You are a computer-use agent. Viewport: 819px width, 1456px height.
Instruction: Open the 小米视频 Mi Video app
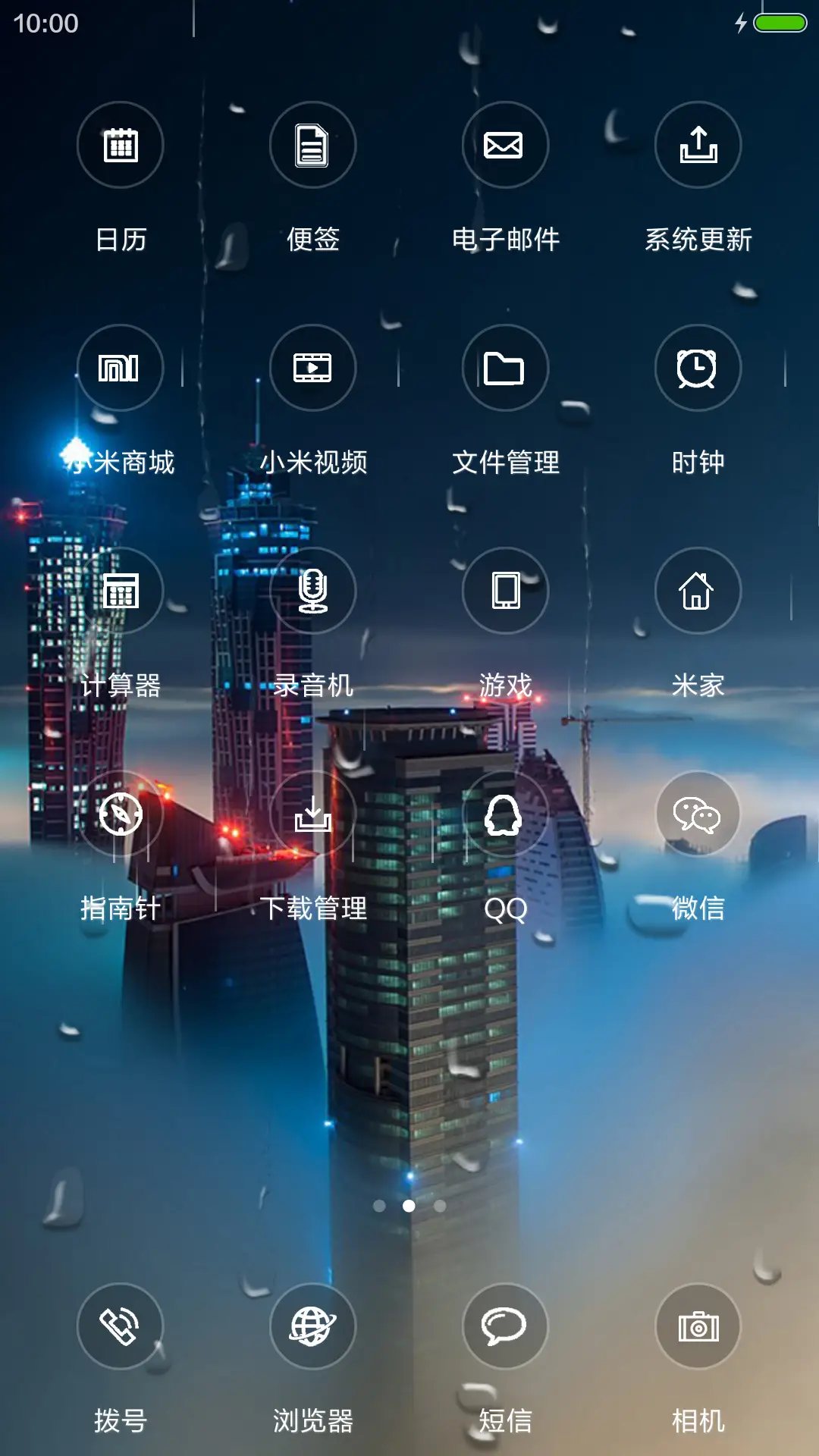[x=312, y=366]
